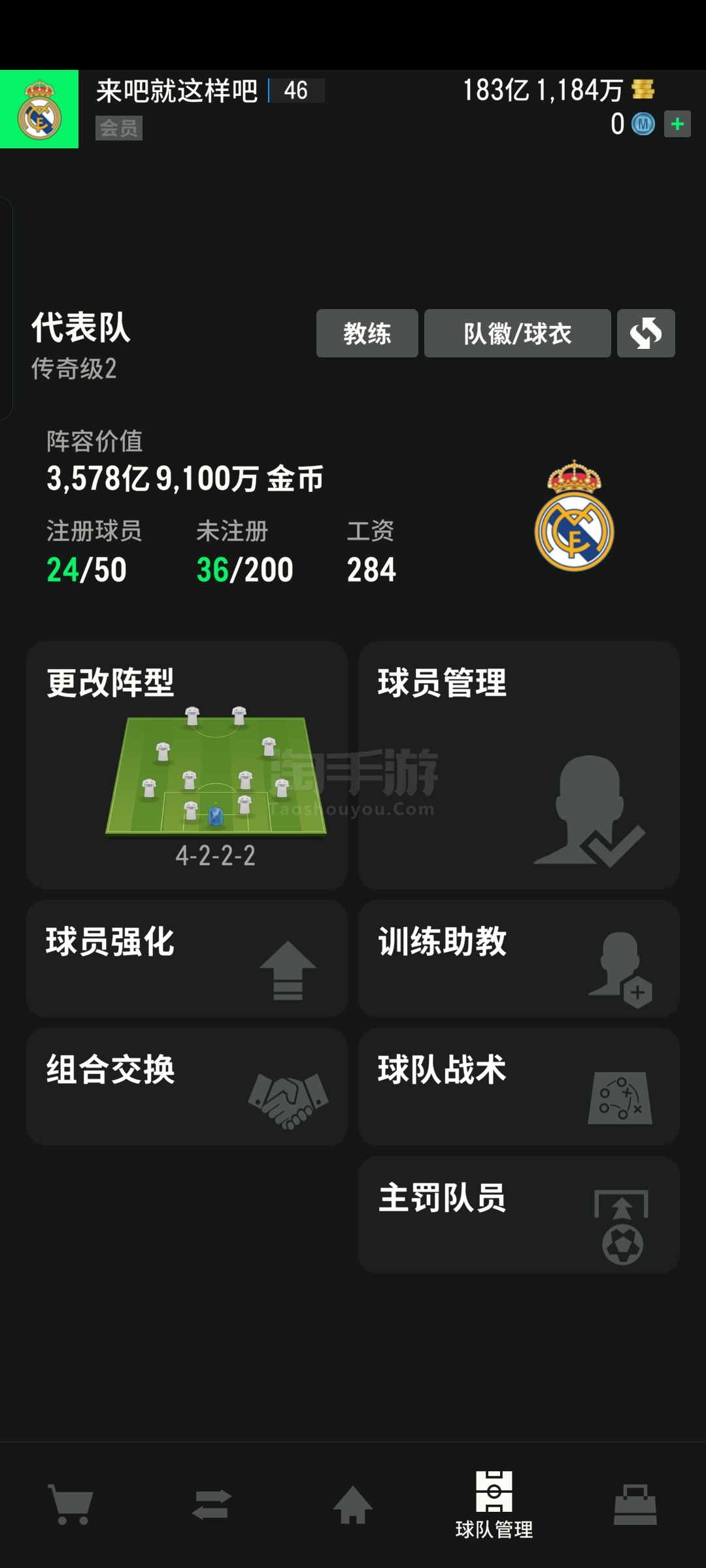706x1568 pixels.
Task: Open 球员管理 player management
Action: [x=519, y=764]
